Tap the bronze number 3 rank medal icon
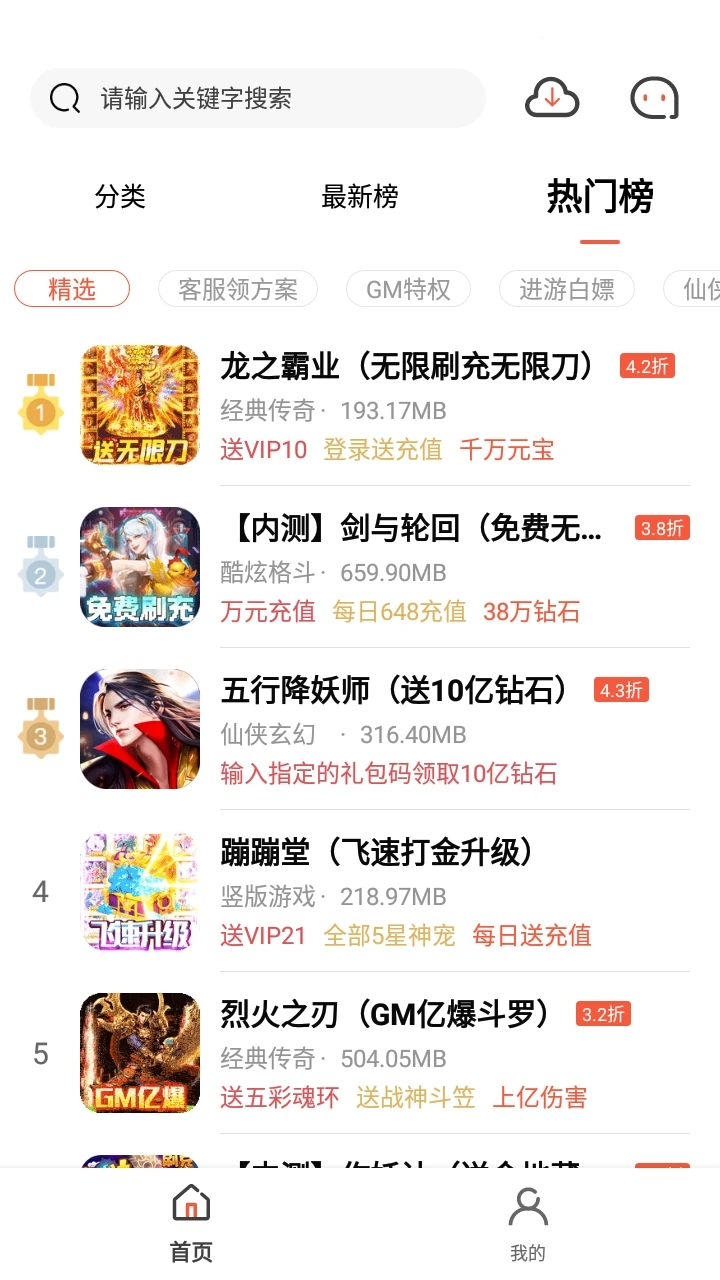The height and width of the screenshot is (1280, 720). point(40,728)
